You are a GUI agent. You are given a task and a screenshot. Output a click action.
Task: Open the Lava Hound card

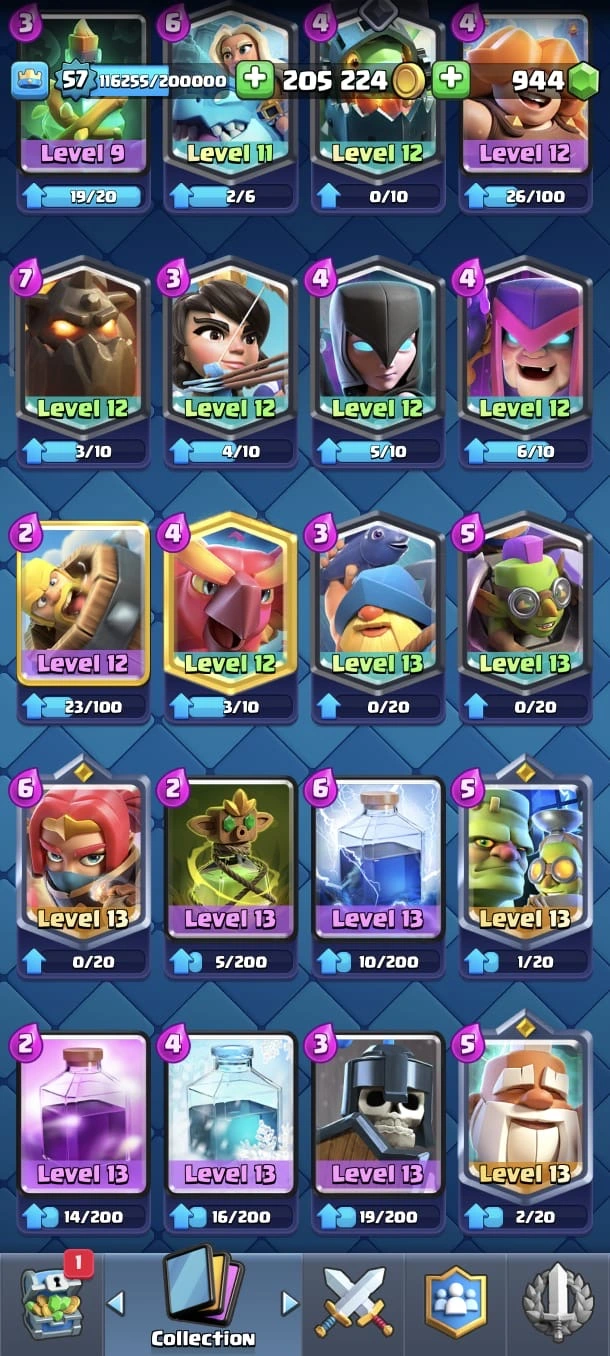(x=83, y=350)
